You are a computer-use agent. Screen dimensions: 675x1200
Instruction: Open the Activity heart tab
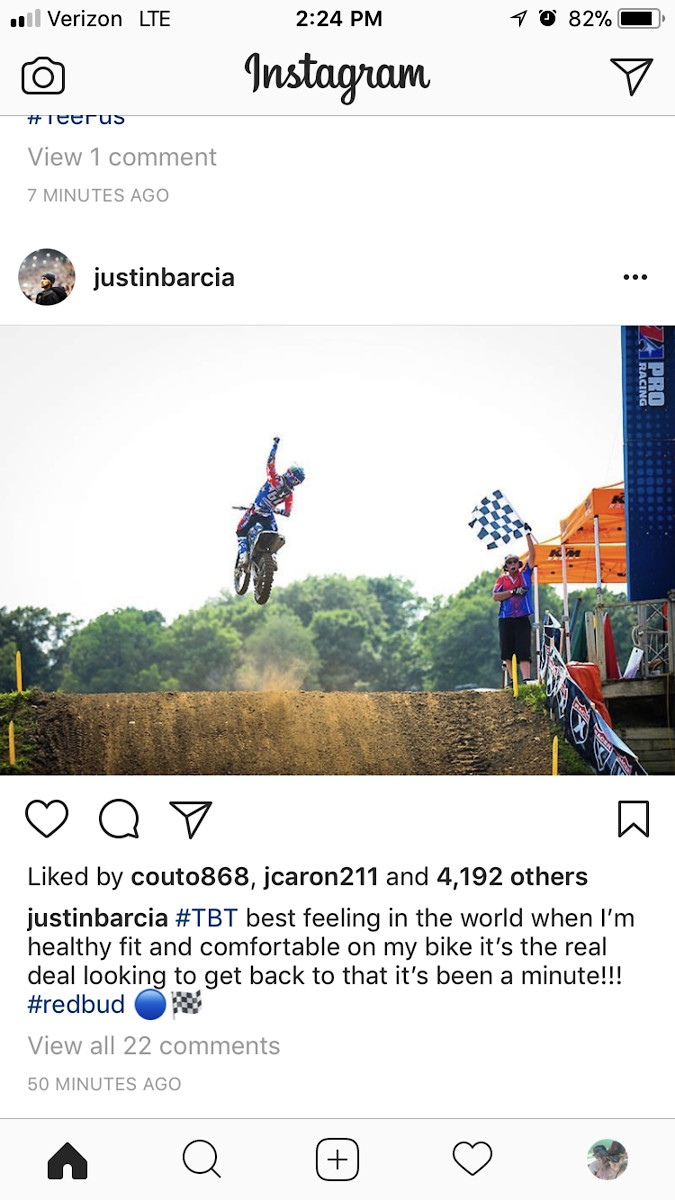click(472, 1160)
